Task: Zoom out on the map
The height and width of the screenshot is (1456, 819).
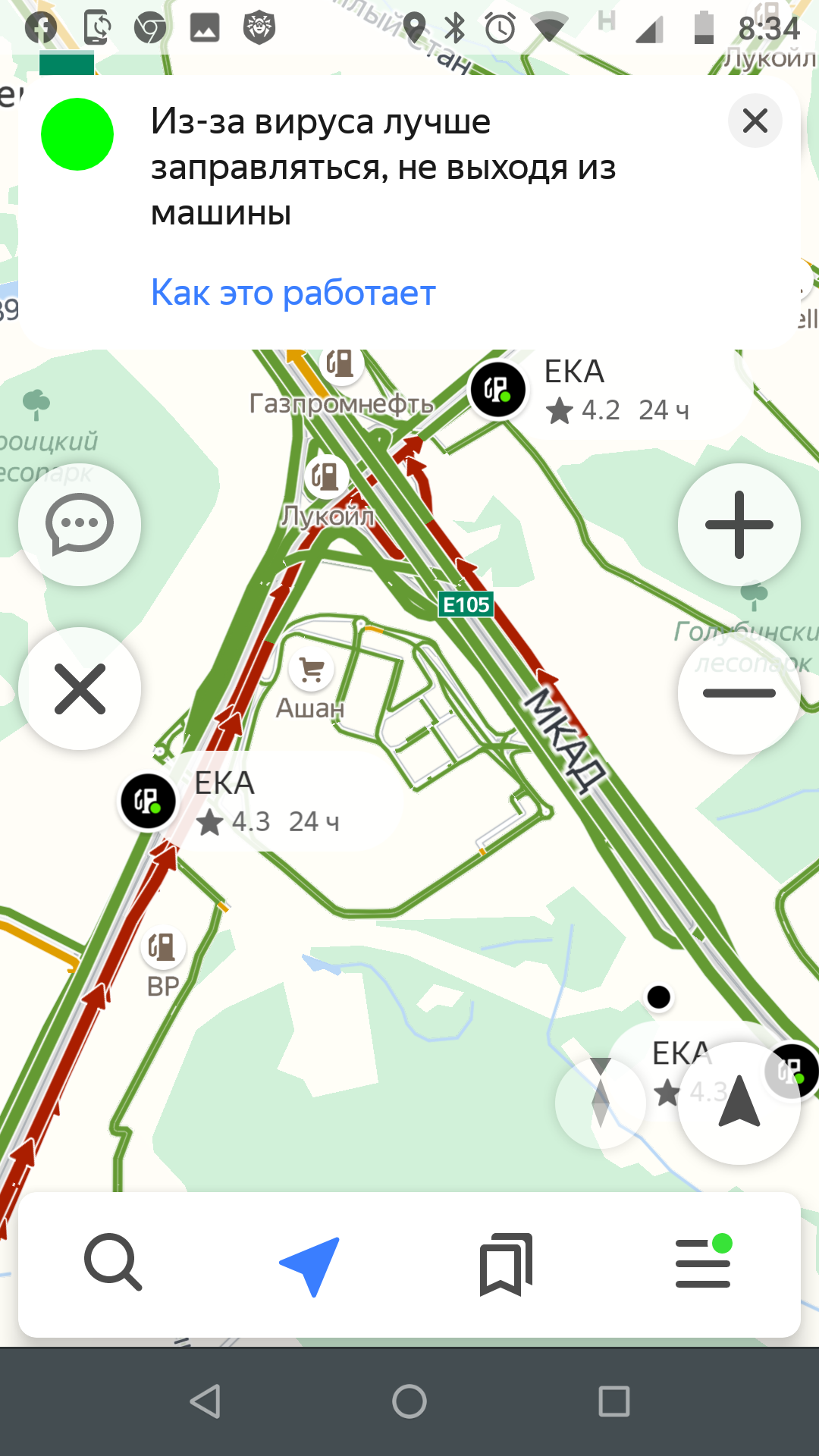Action: pyautogui.click(x=739, y=693)
